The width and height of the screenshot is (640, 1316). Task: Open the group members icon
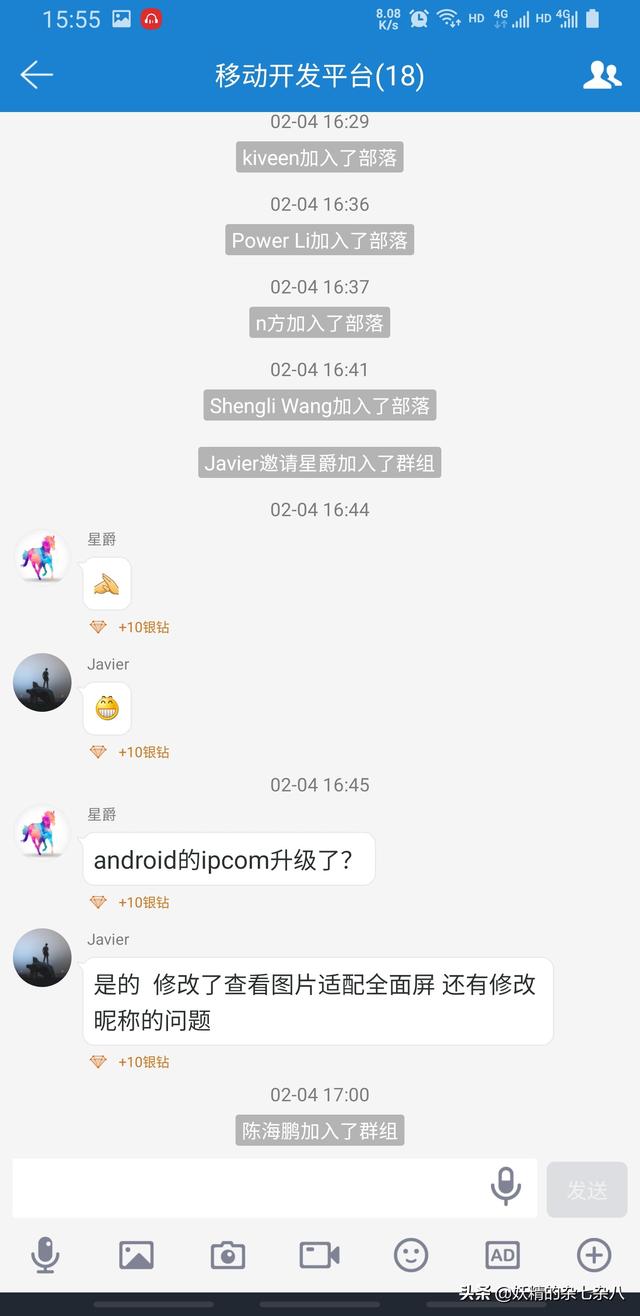(601, 75)
